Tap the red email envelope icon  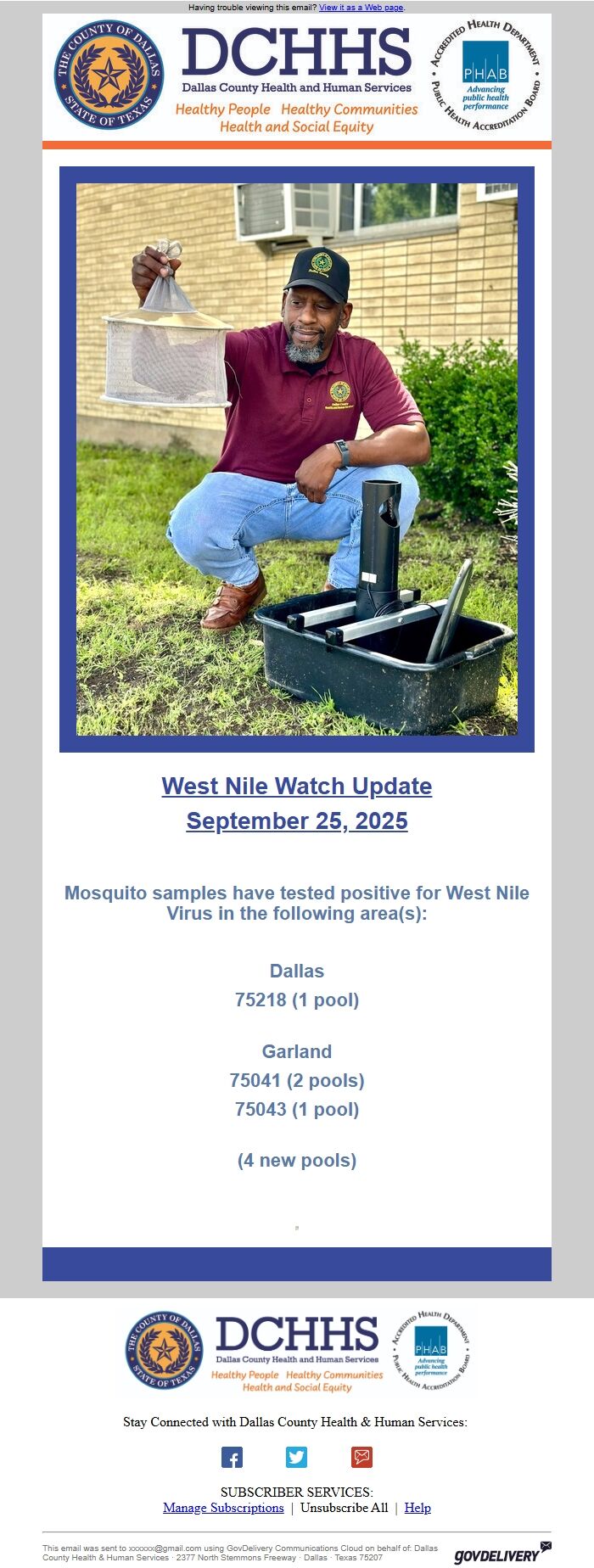362,1457
